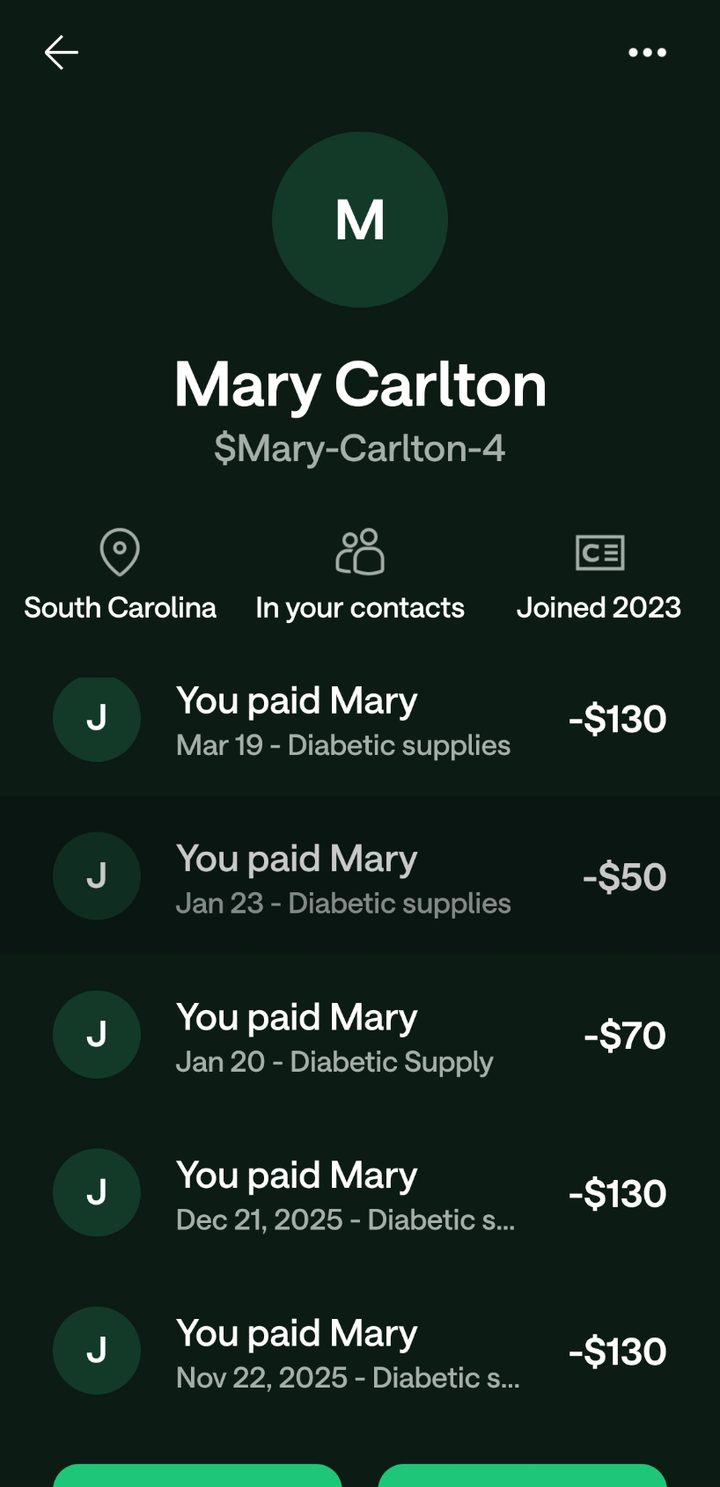Select the cashtag $Mary-Carlton-4
Screen dimensions: 720x1487
[360, 448]
